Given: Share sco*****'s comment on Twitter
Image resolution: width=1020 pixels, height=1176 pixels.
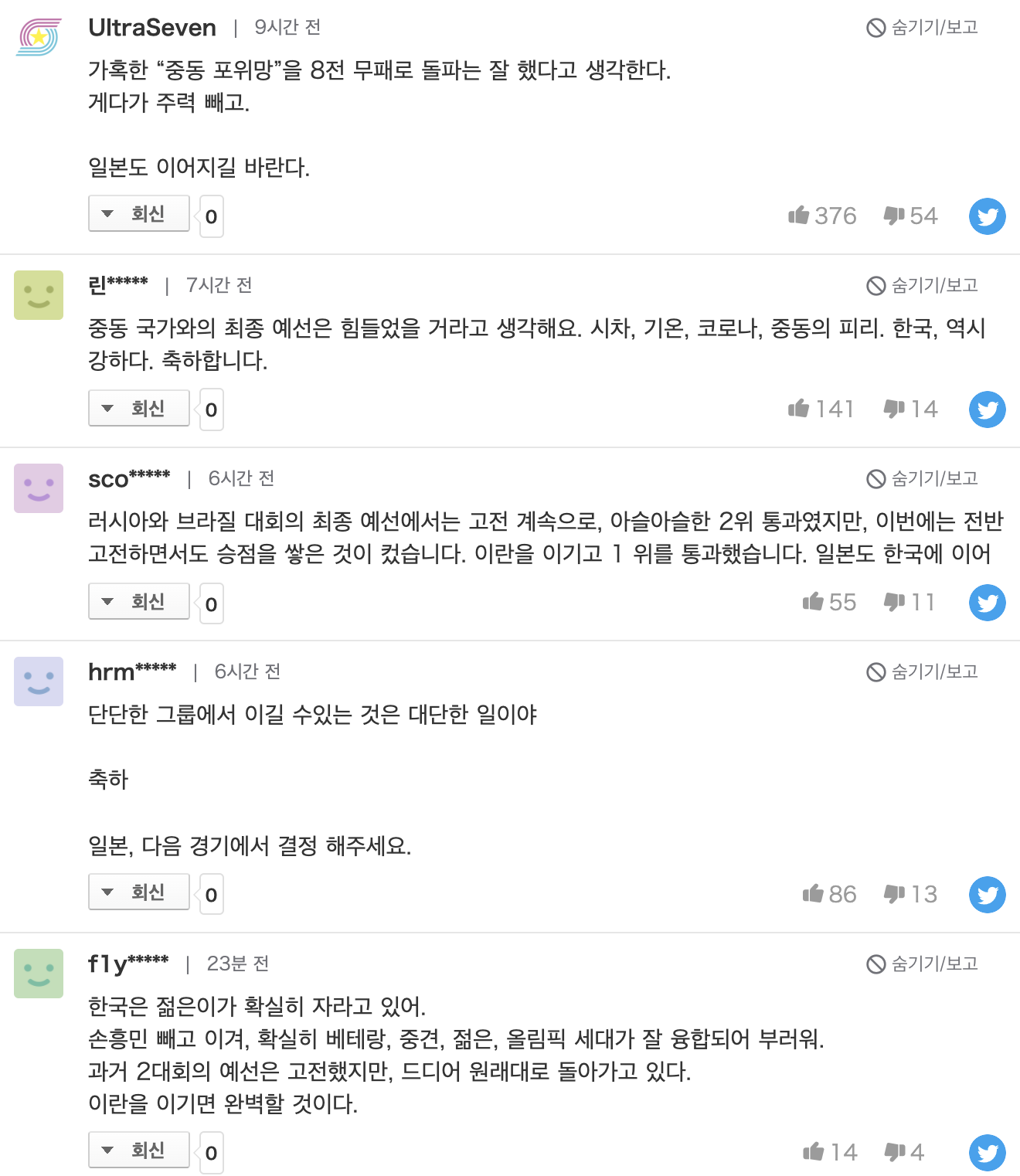Looking at the screenshot, I should pyautogui.click(x=987, y=603).
